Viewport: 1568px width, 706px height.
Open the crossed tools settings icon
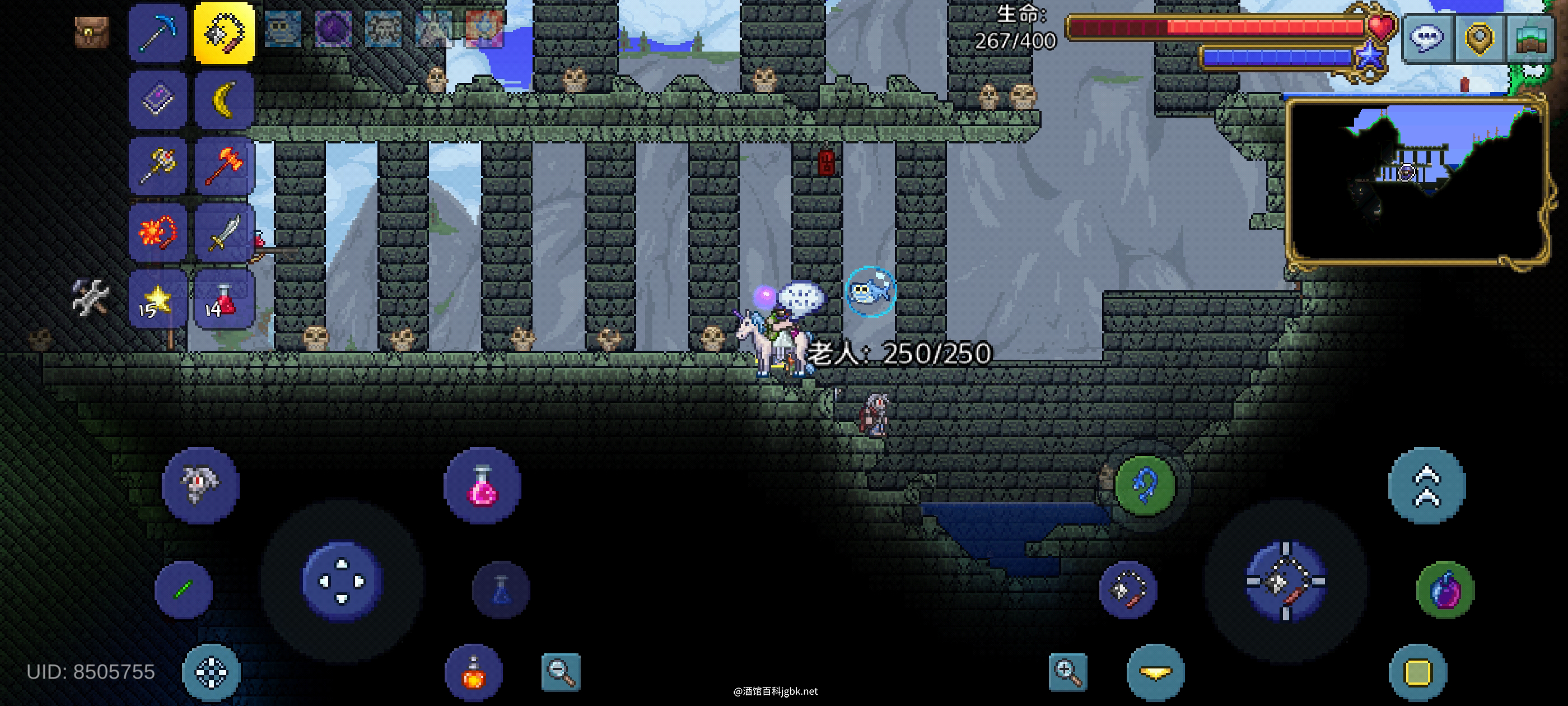pyautogui.click(x=90, y=298)
